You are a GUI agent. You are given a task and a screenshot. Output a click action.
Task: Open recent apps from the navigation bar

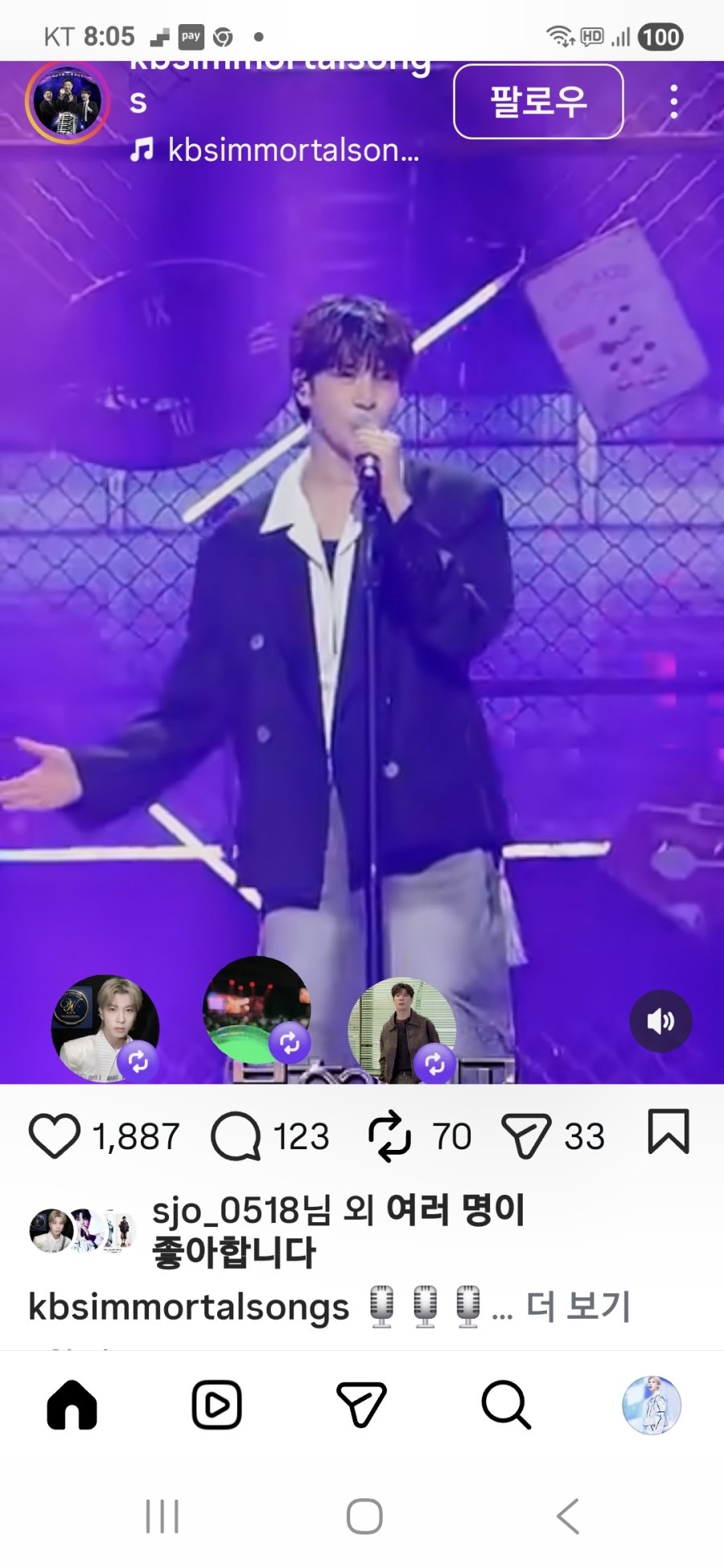(162, 1517)
